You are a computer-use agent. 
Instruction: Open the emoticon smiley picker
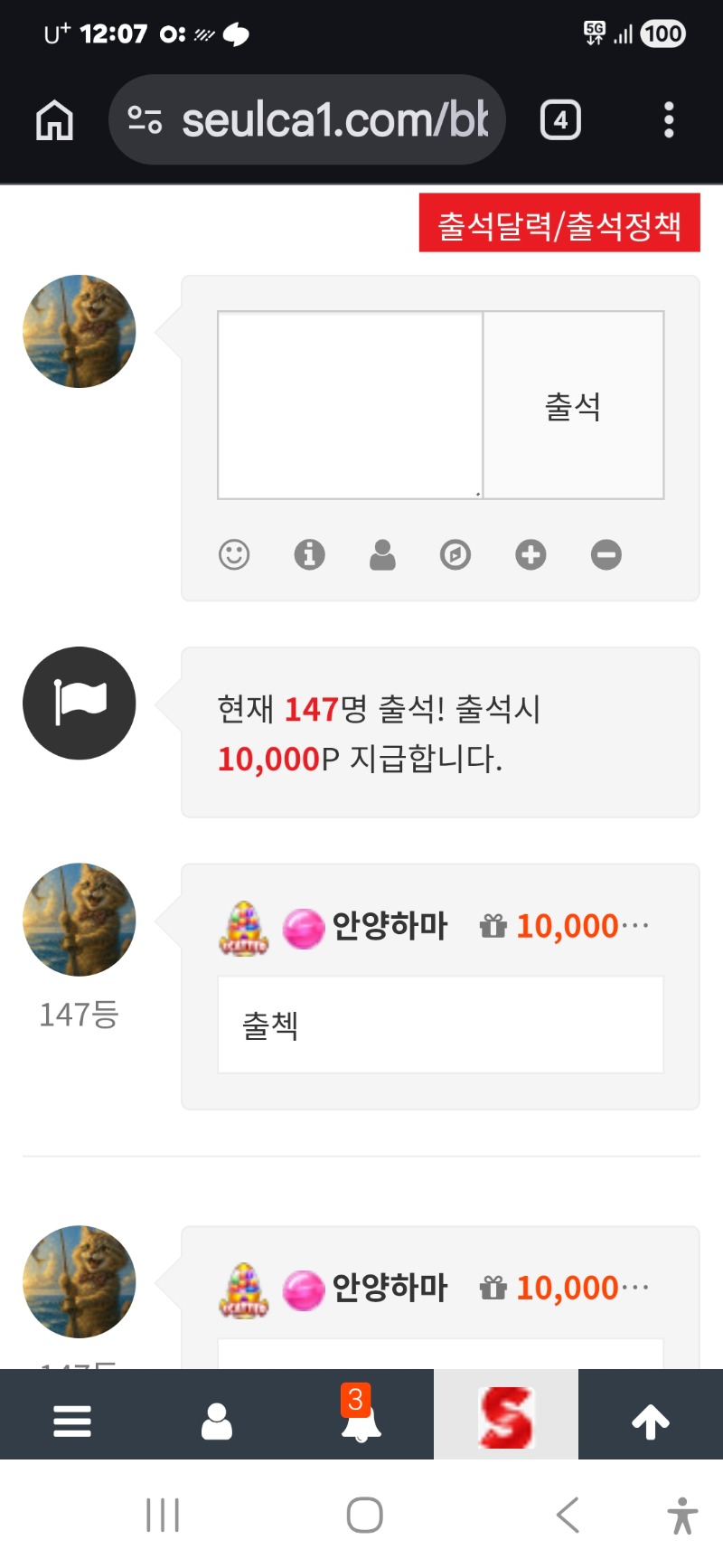pos(234,554)
